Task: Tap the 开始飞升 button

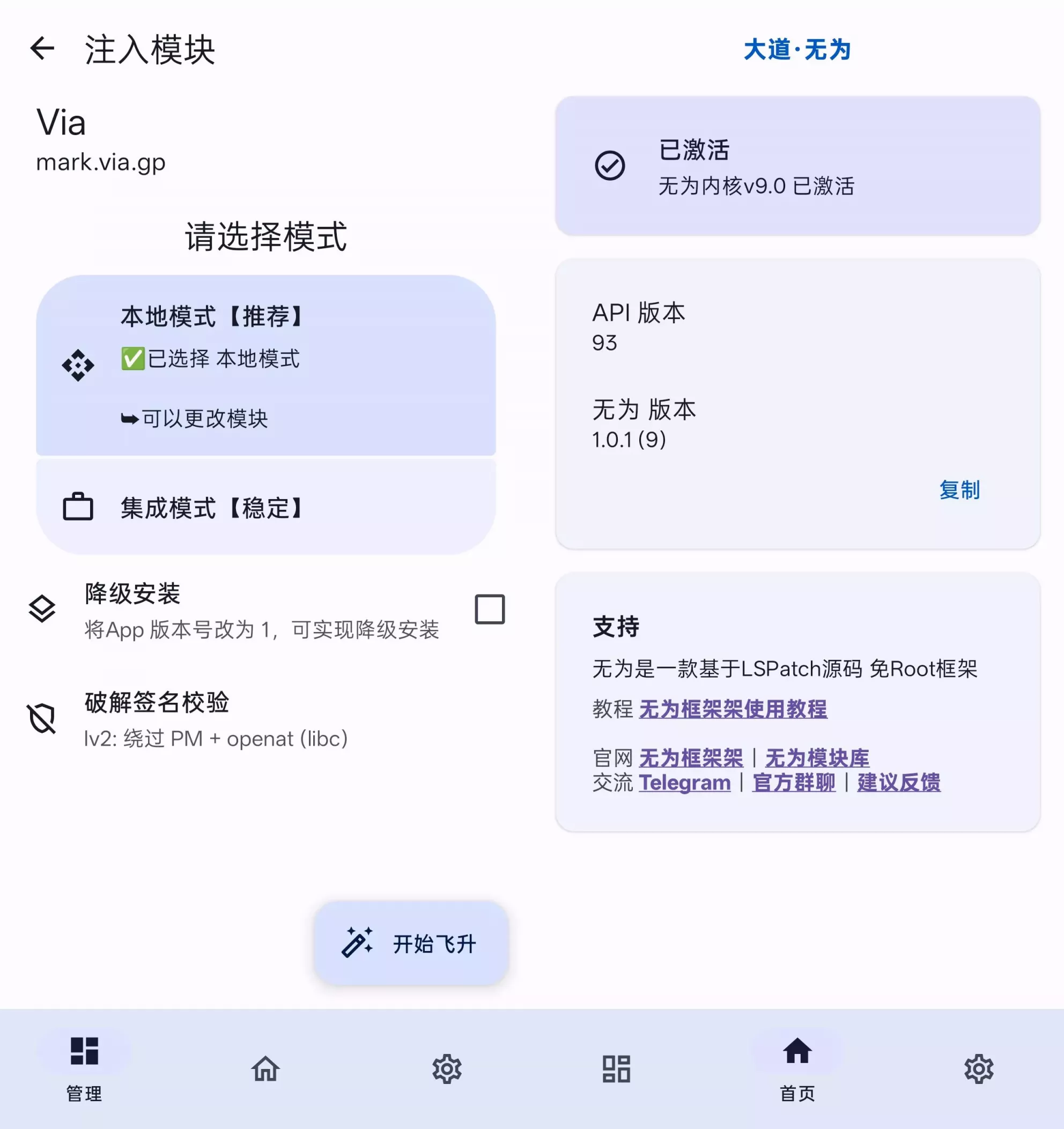Action: coord(411,944)
